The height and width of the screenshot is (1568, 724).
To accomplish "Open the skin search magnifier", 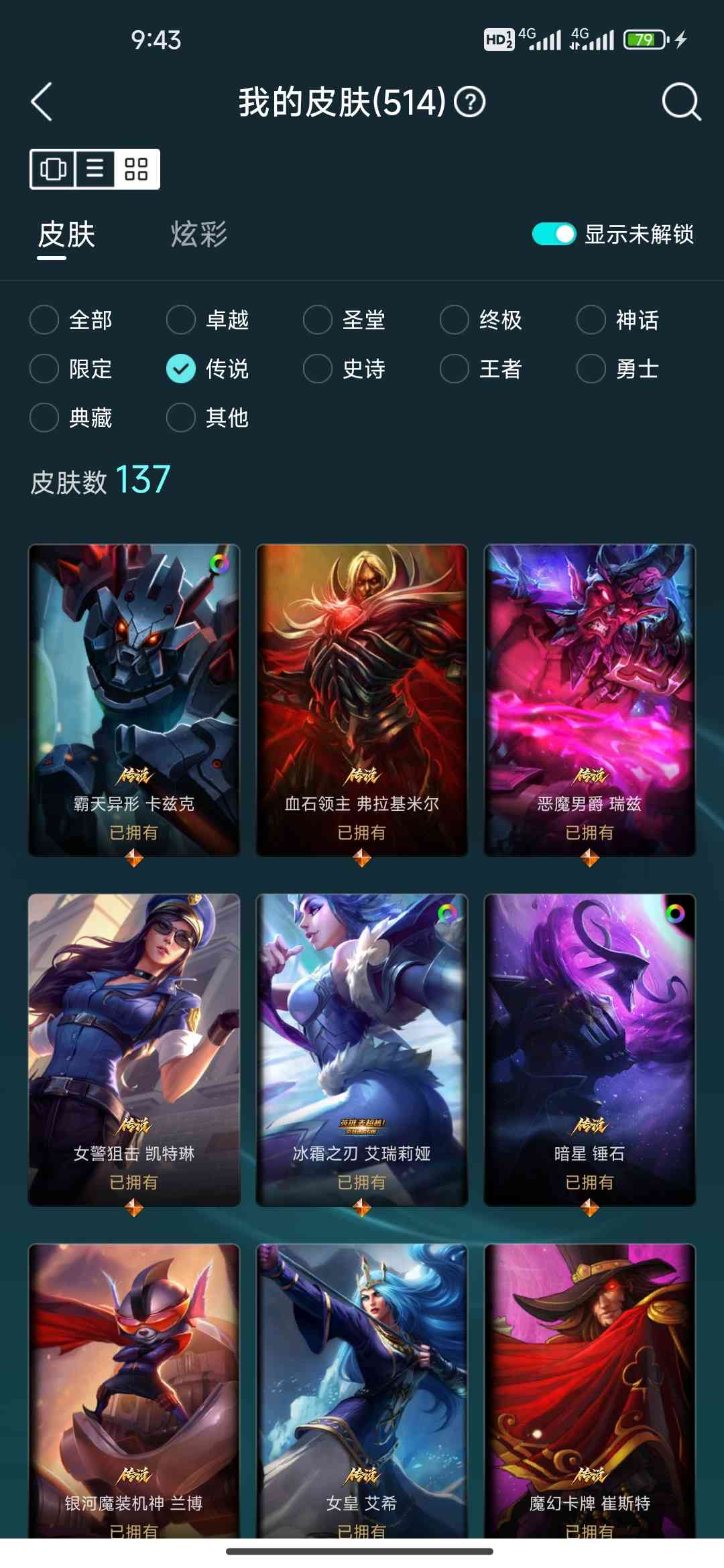I will 680,102.
